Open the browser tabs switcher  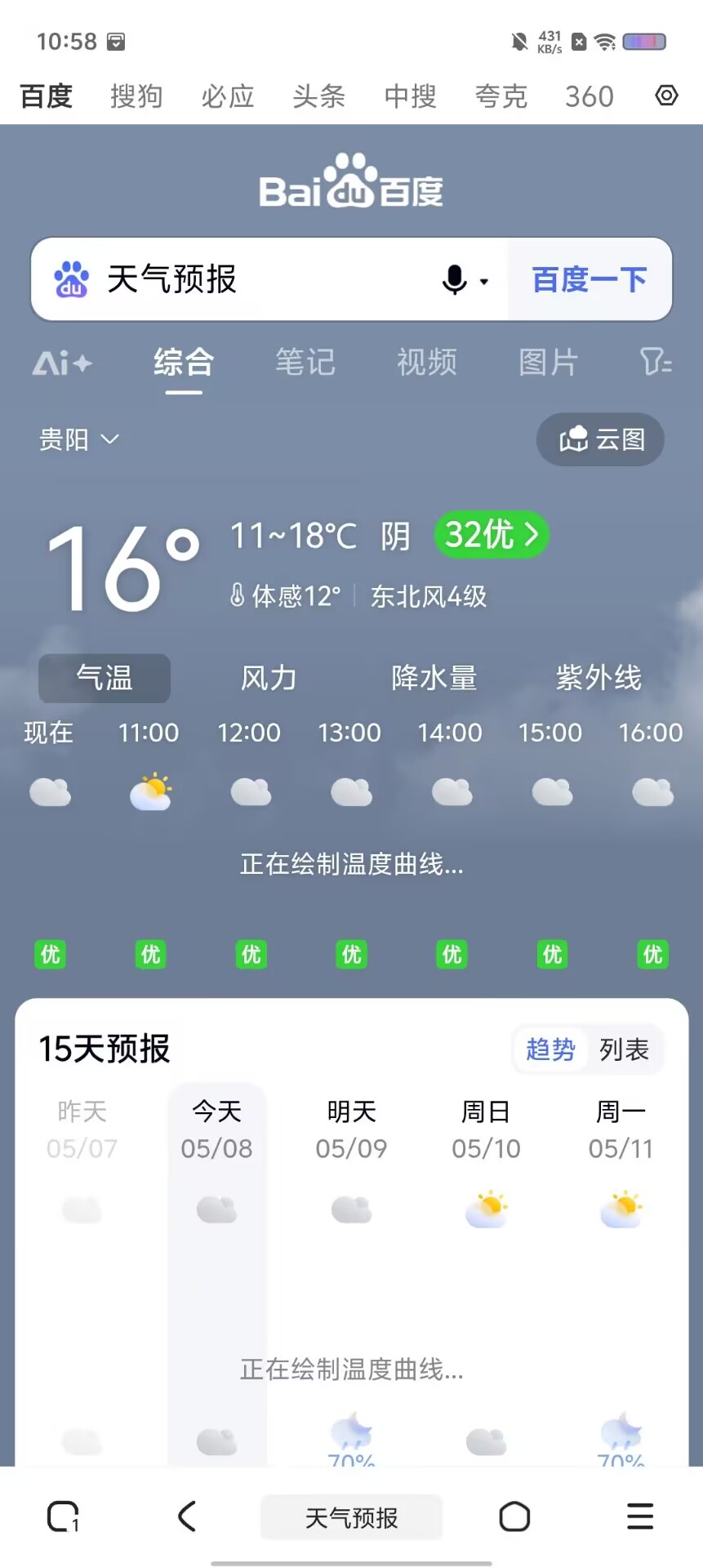tap(63, 1517)
